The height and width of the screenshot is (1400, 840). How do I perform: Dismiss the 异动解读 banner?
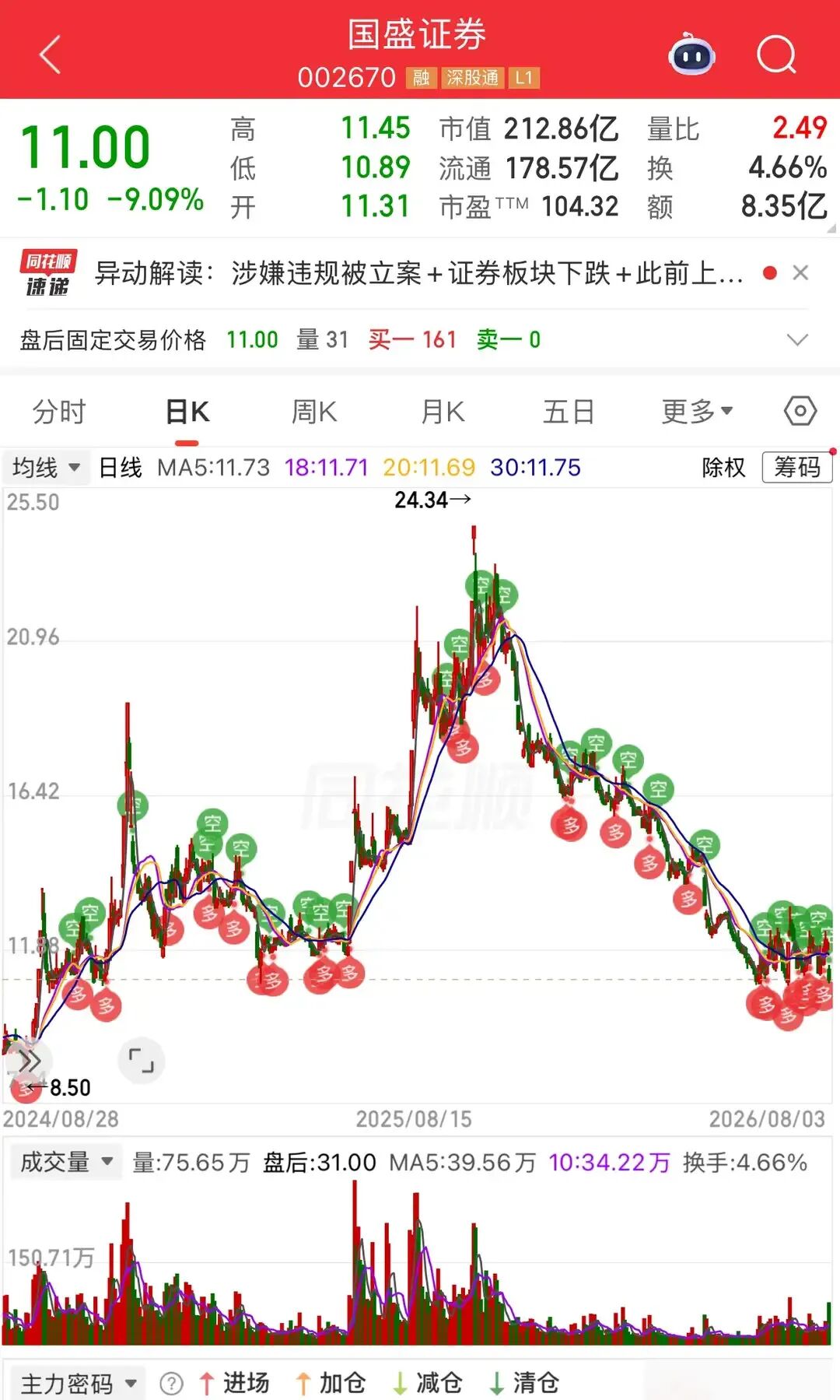pyautogui.click(x=800, y=273)
